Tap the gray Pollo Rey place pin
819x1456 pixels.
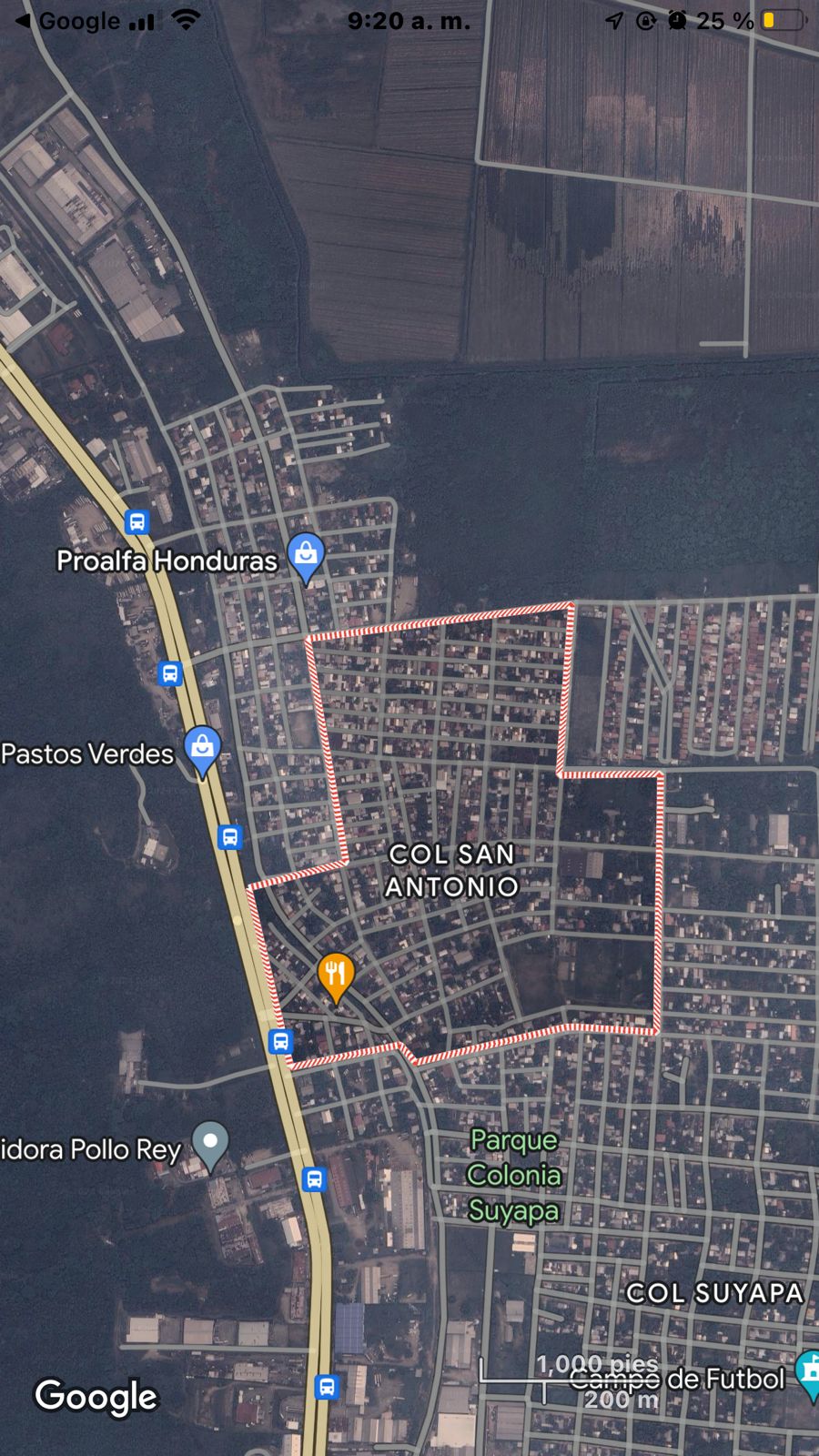coord(210,1142)
